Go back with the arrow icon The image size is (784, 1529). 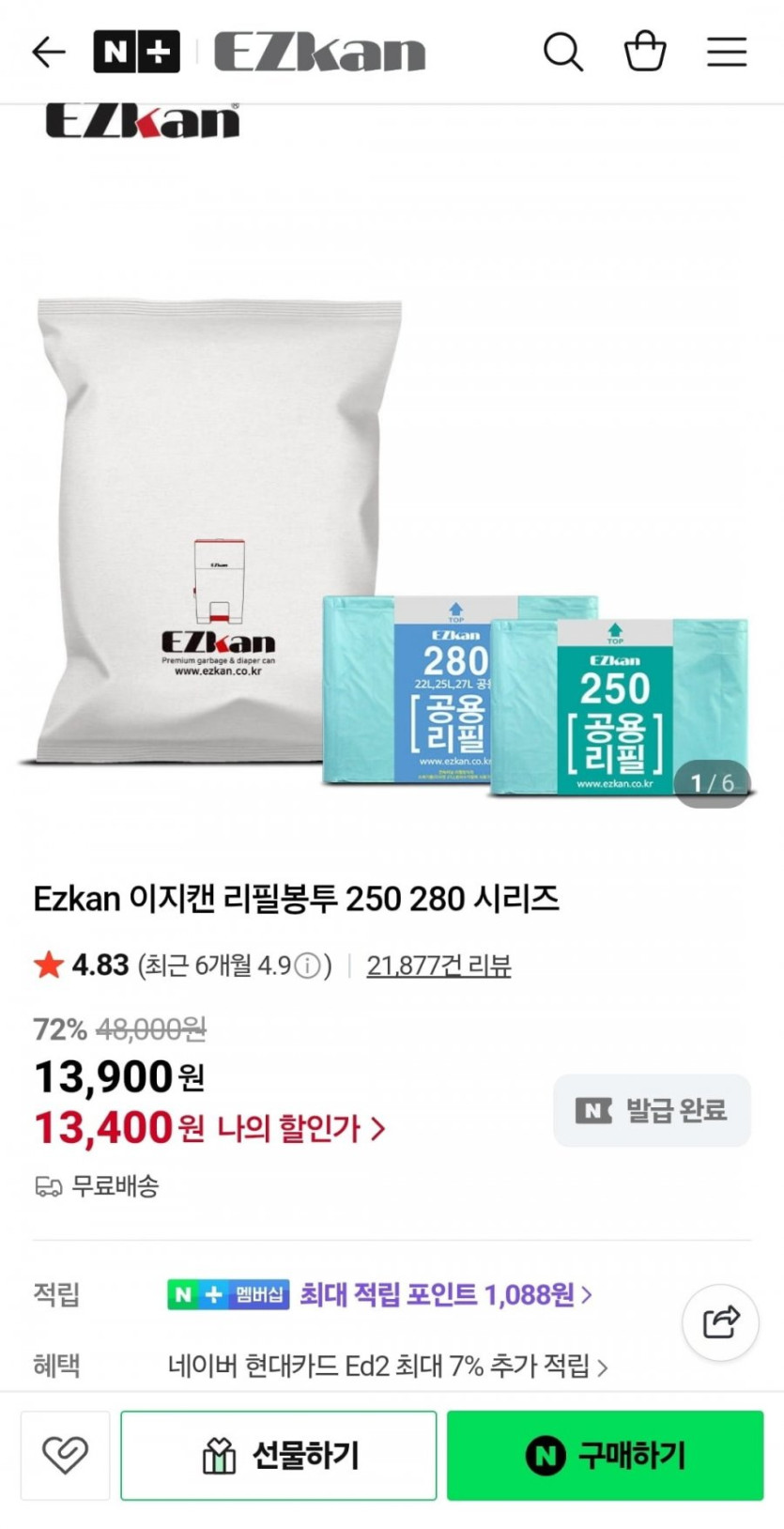pos(49,52)
